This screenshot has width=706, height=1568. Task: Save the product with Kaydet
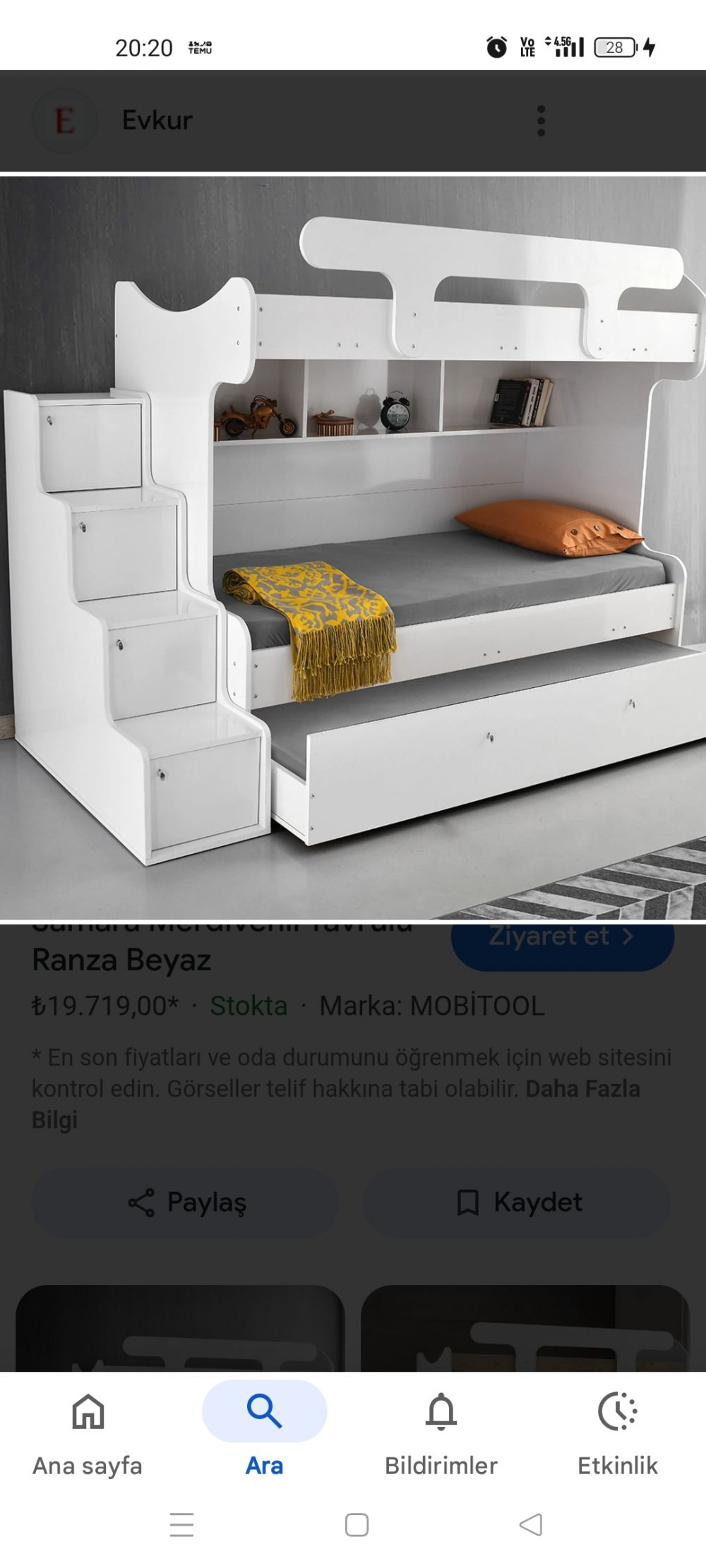point(517,1202)
